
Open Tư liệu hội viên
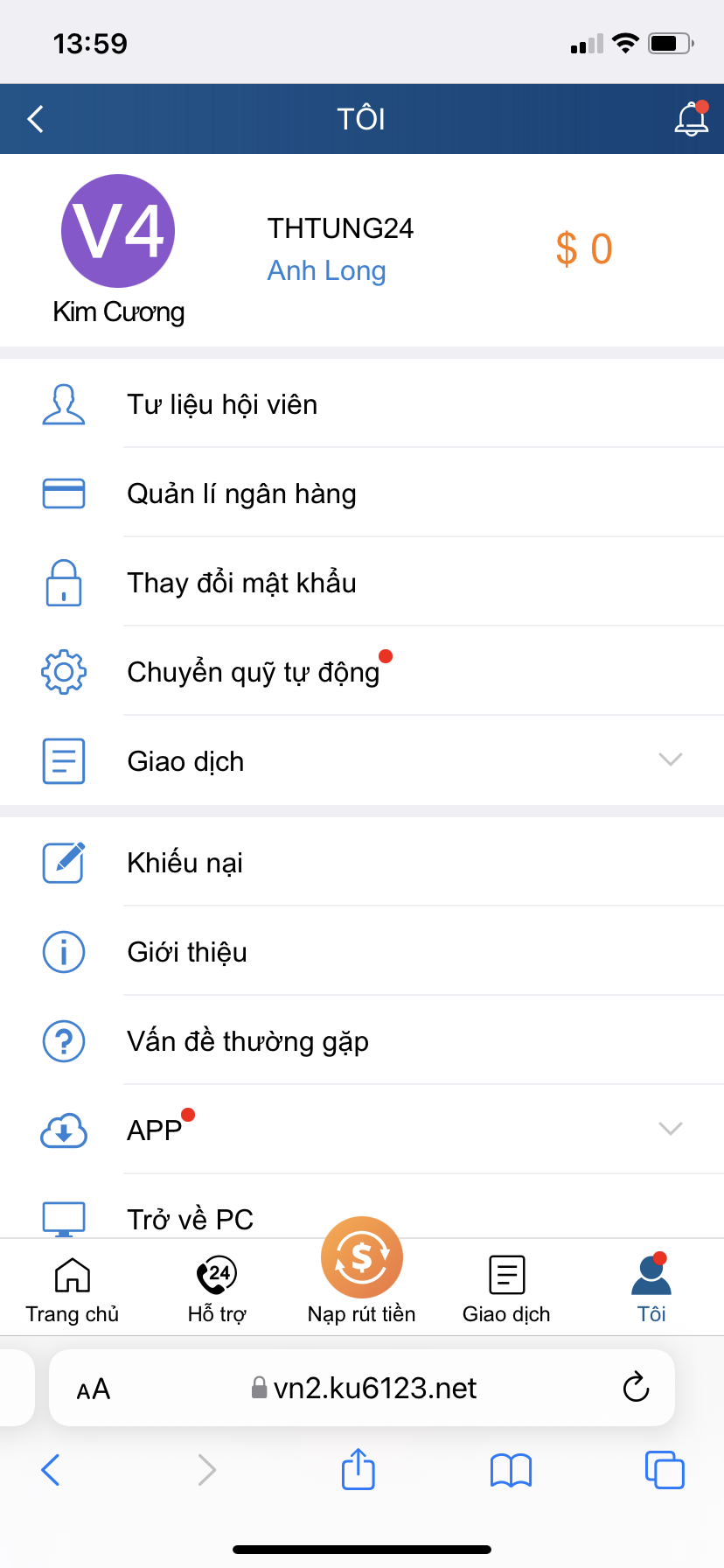[x=362, y=404]
